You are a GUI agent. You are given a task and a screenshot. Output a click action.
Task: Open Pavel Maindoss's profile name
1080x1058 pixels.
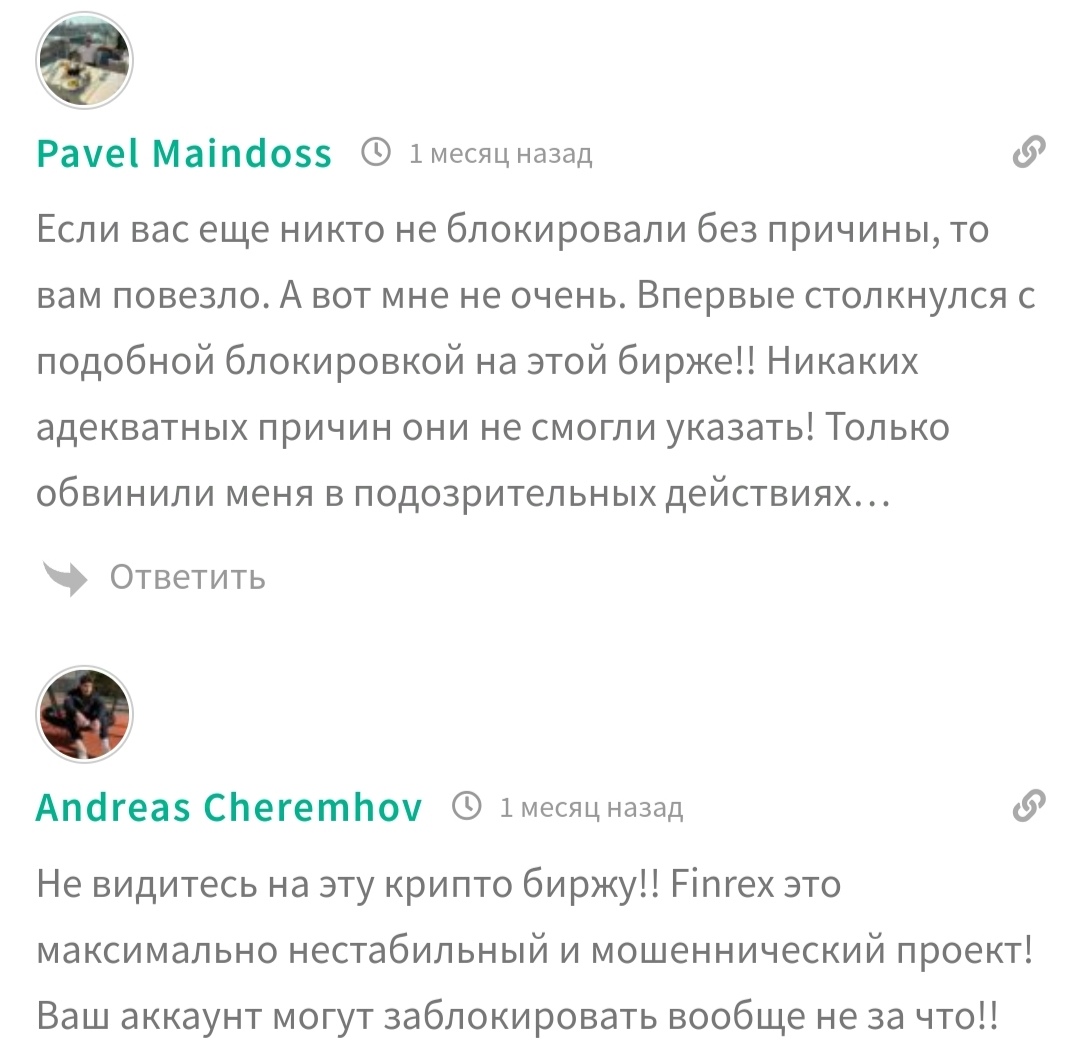pyautogui.click(x=184, y=154)
